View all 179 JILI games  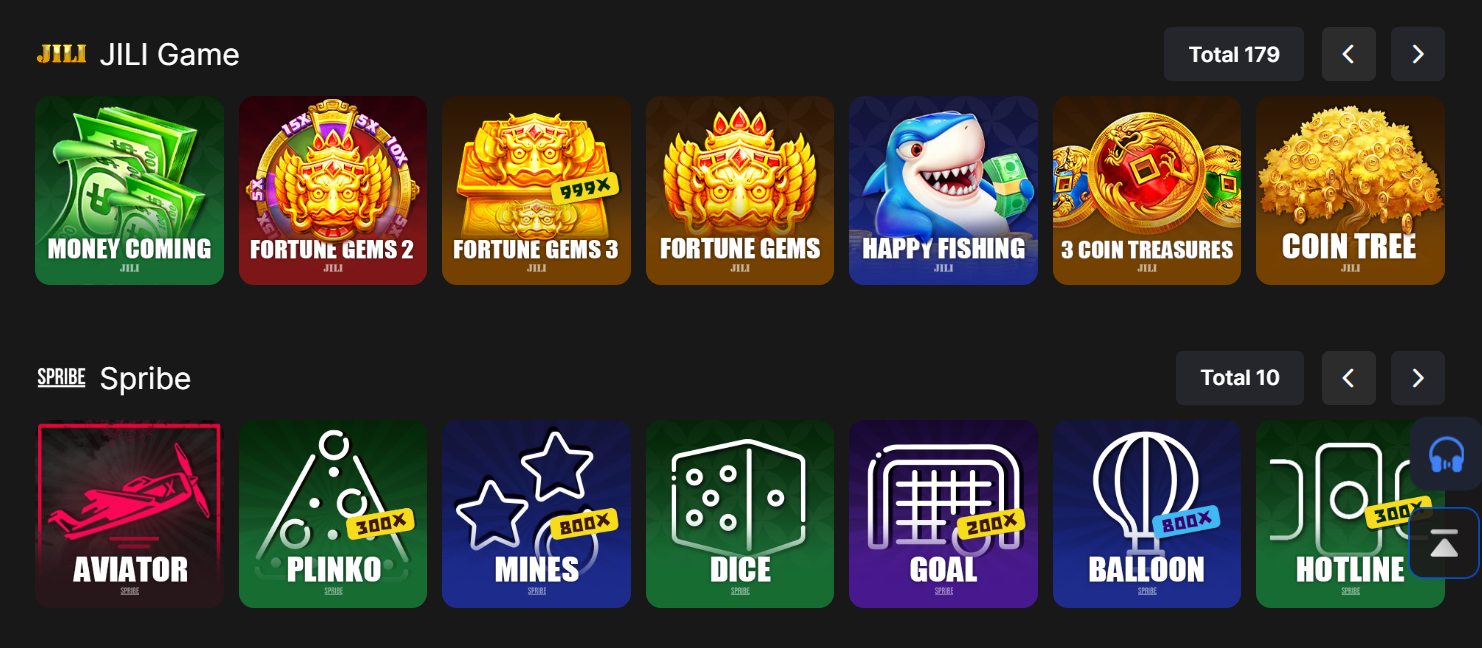point(1233,54)
